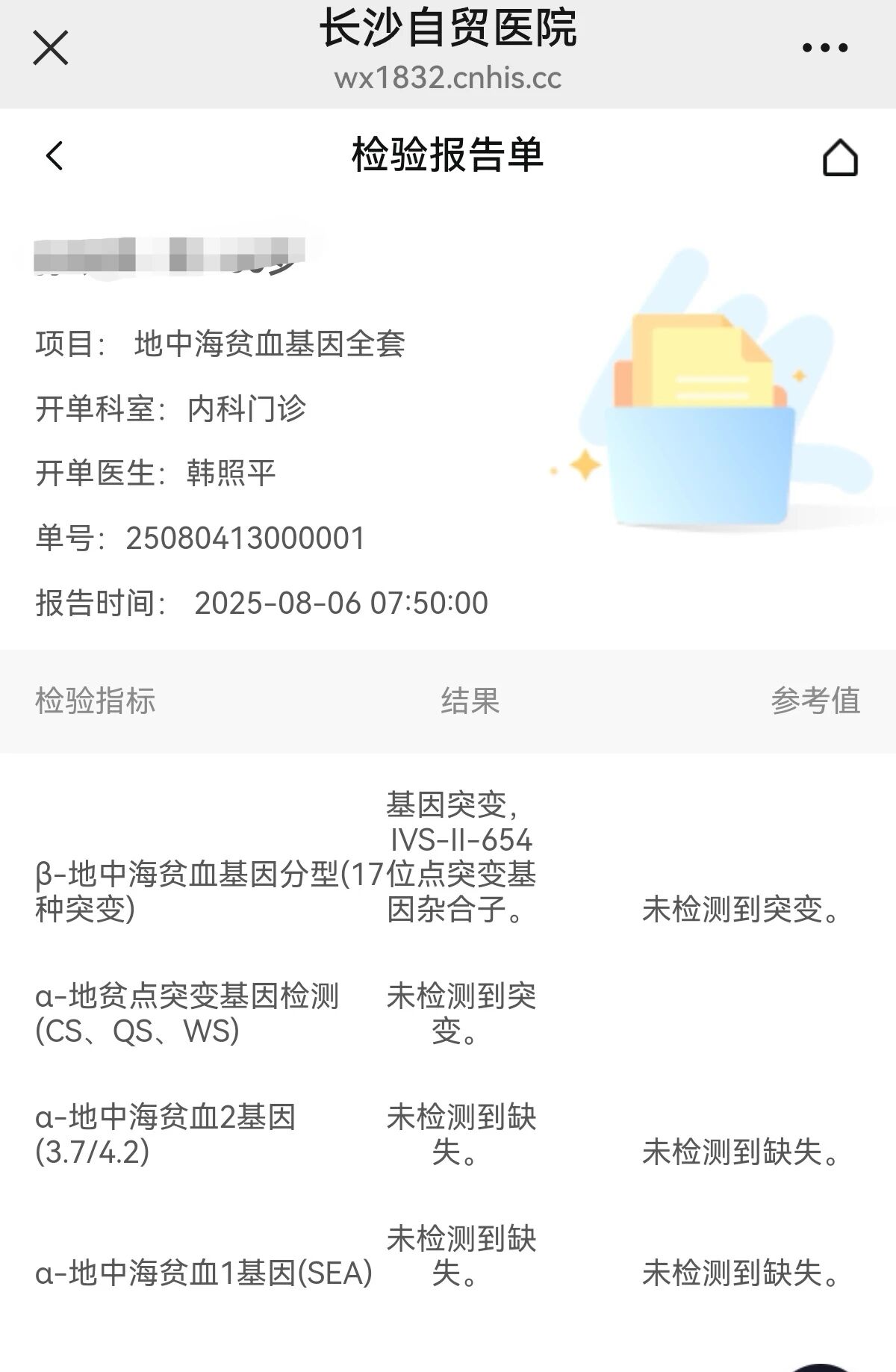Close the 长沙自贸医院 web page

[x=51, y=49]
